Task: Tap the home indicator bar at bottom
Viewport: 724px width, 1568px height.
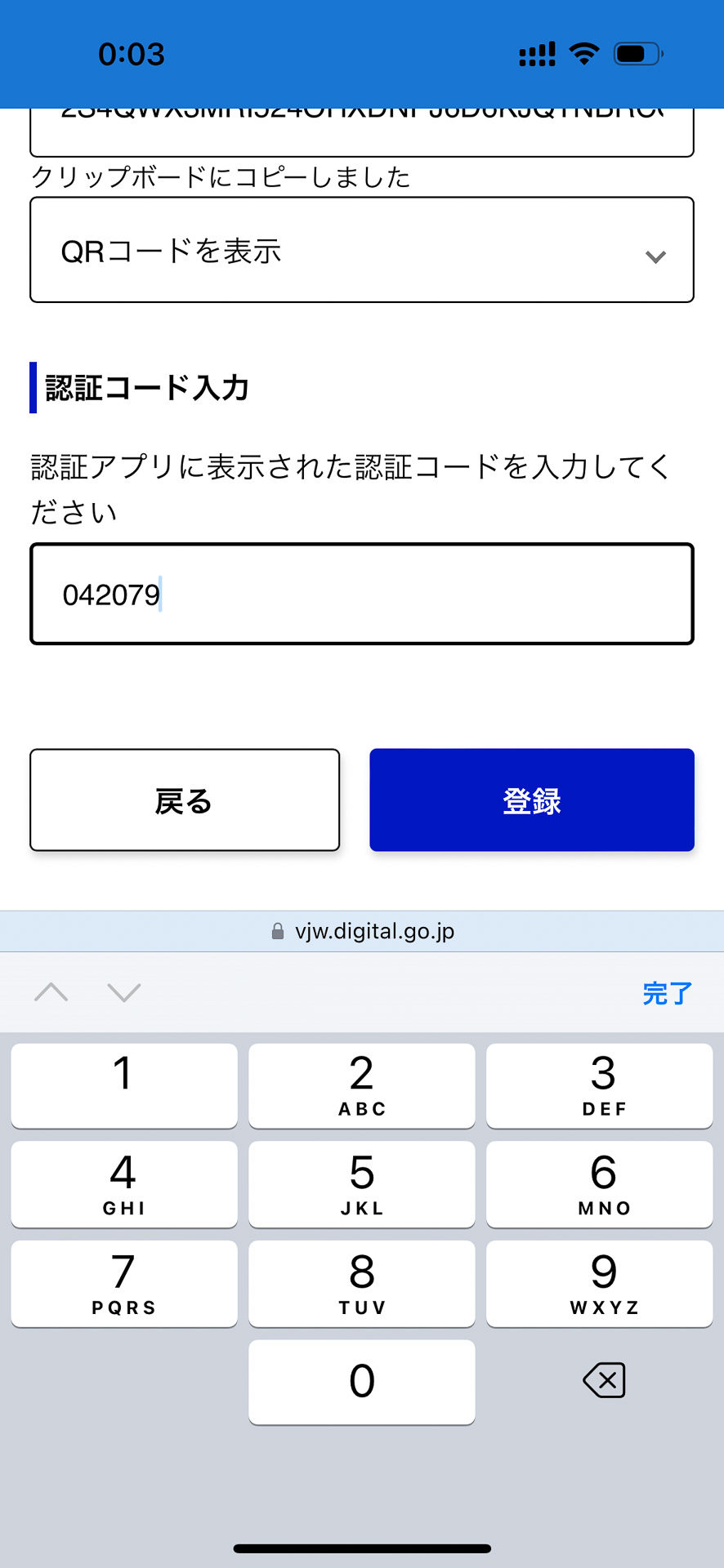Action: (362, 1548)
